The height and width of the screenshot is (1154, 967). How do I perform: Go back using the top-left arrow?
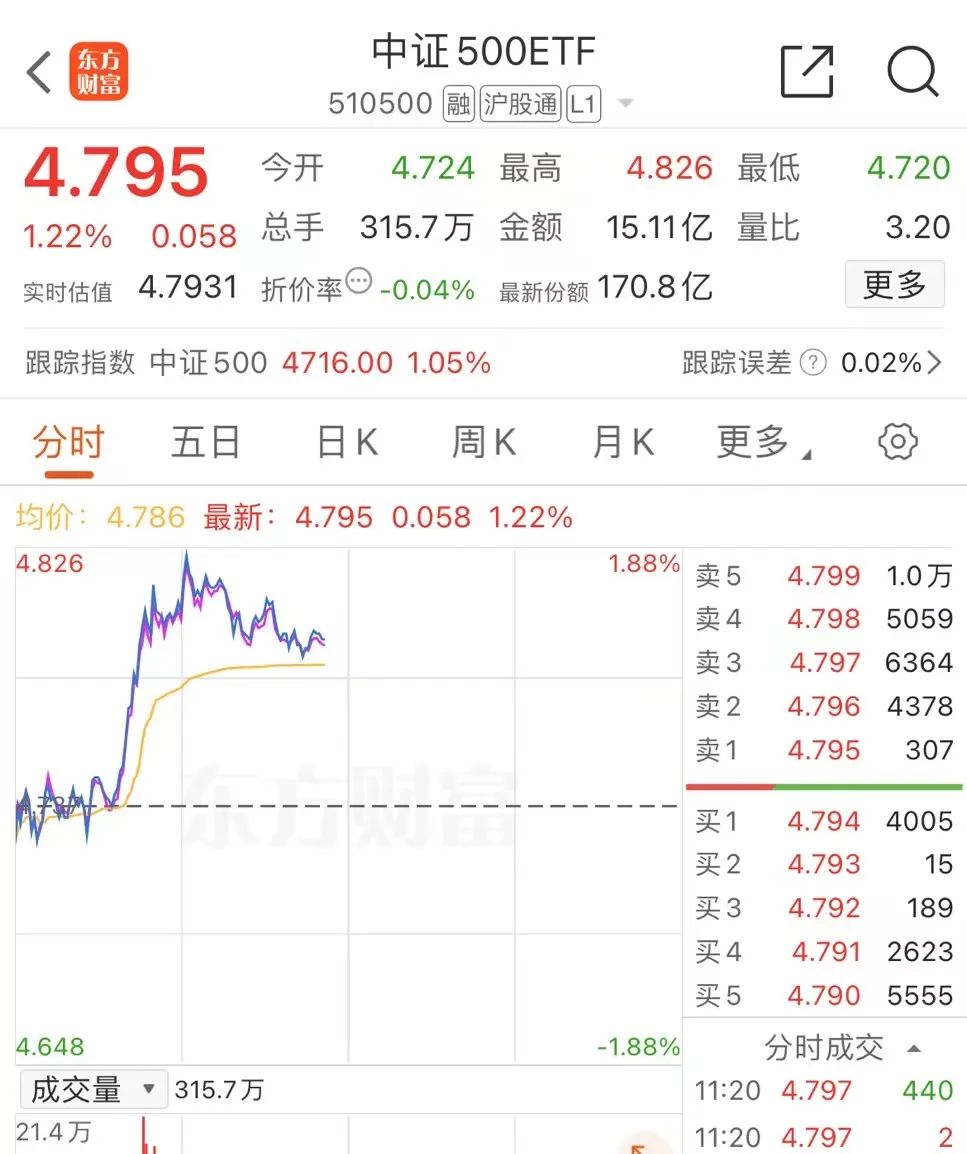coord(39,73)
